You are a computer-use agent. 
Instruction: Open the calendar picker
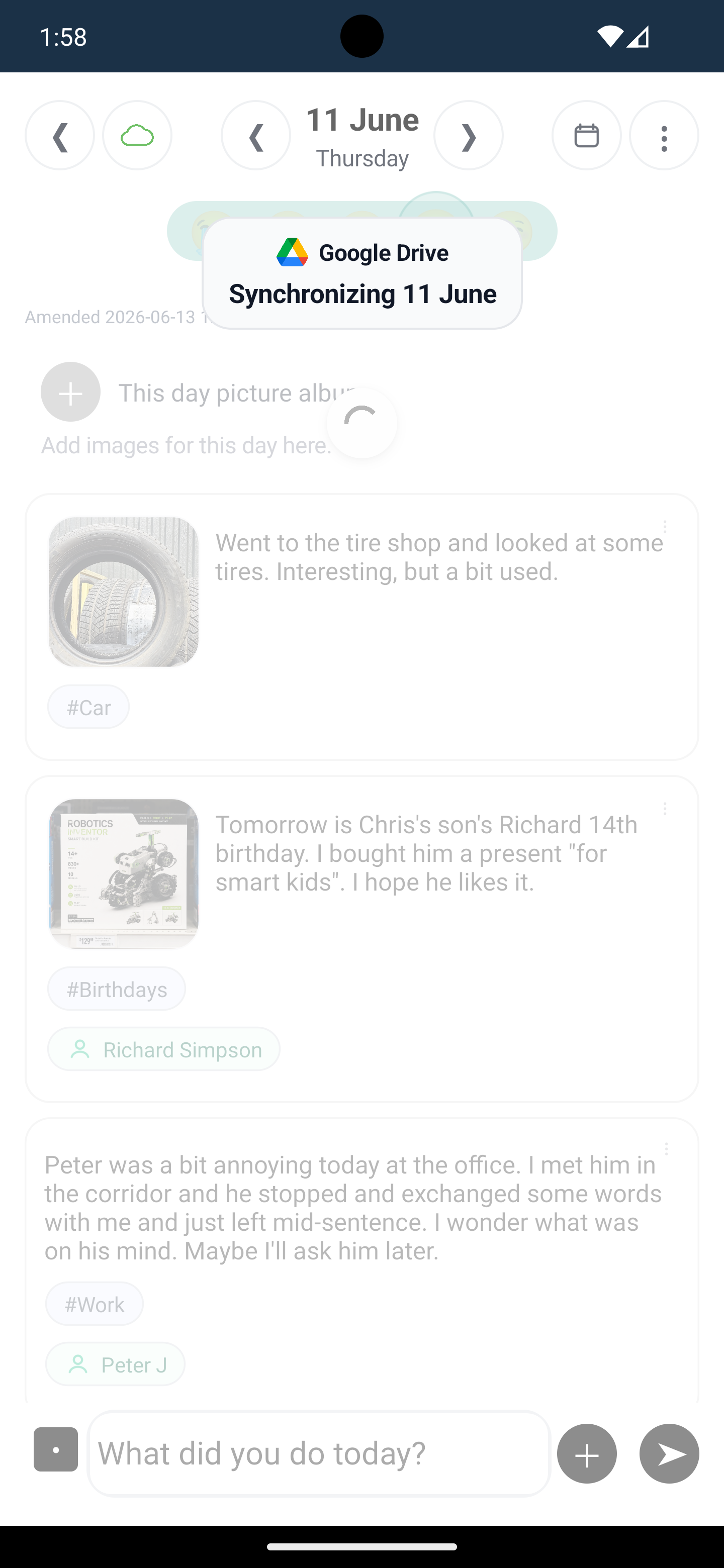[x=586, y=135]
